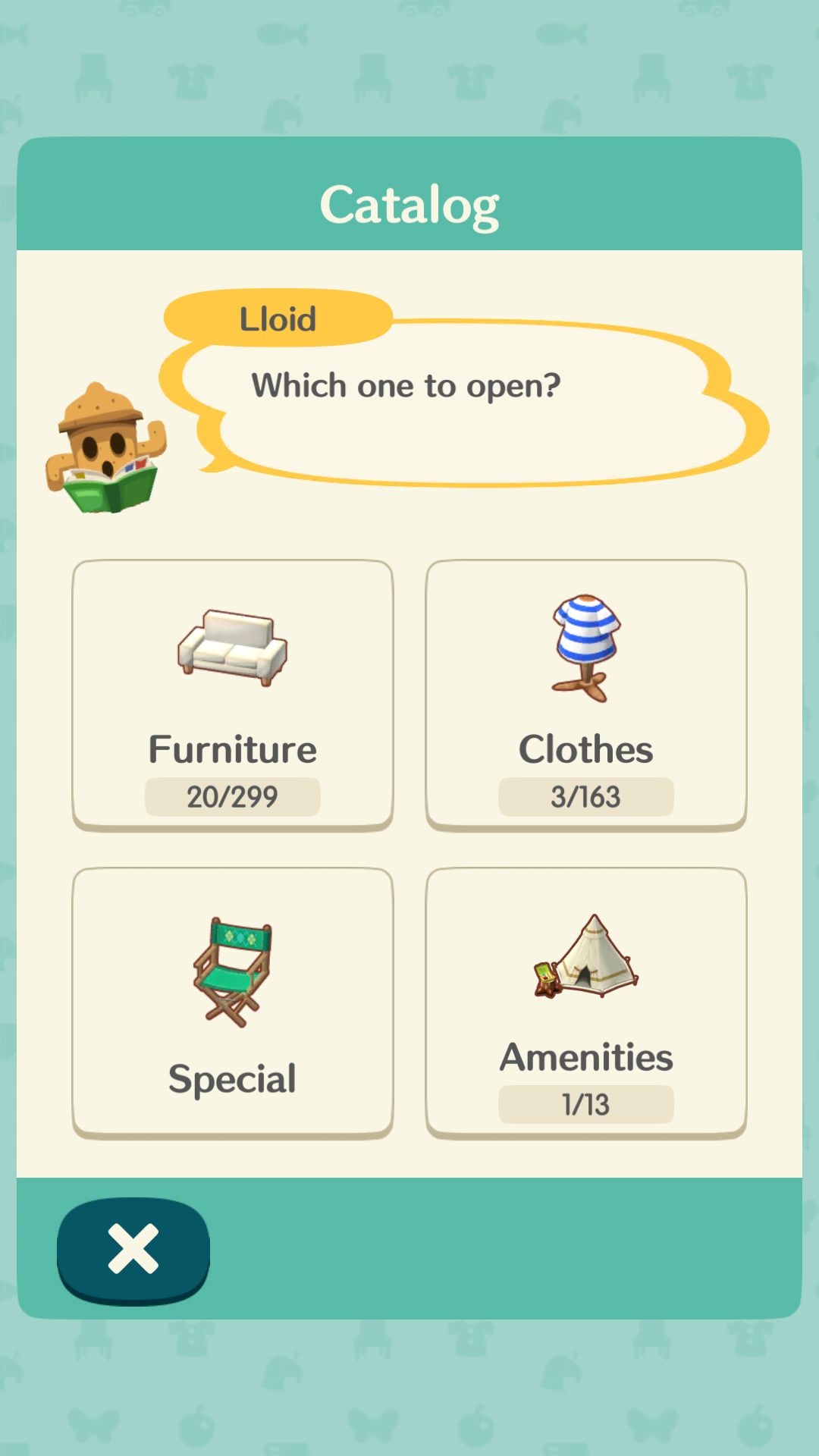The height and width of the screenshot is (1456, 819).
Task: View the Amenities catalog
Action: (586, 1003)
